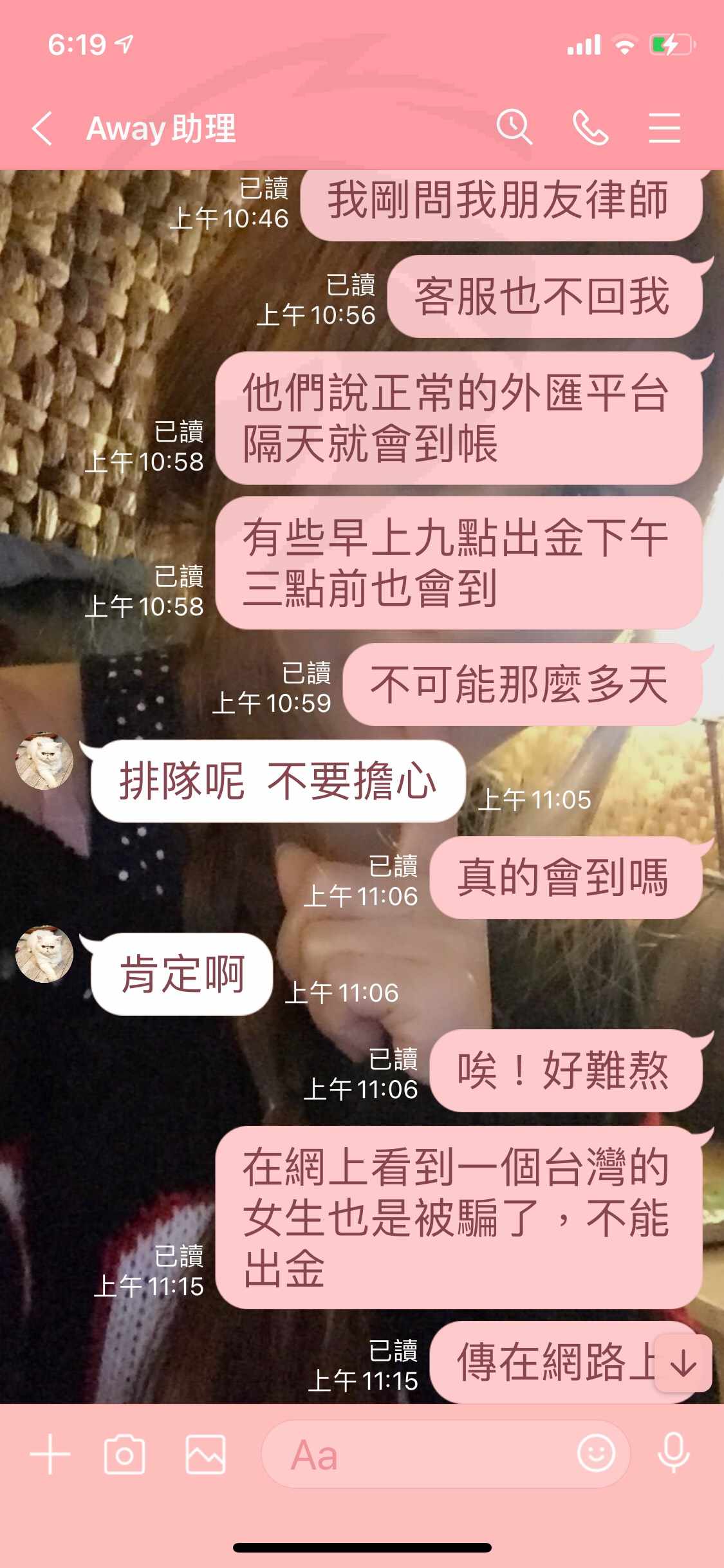Open sender avatar next to 排隊呢 不要擔心
Image resolution: width=724 pixels, height=1568 pixels.
click(44, 761)
